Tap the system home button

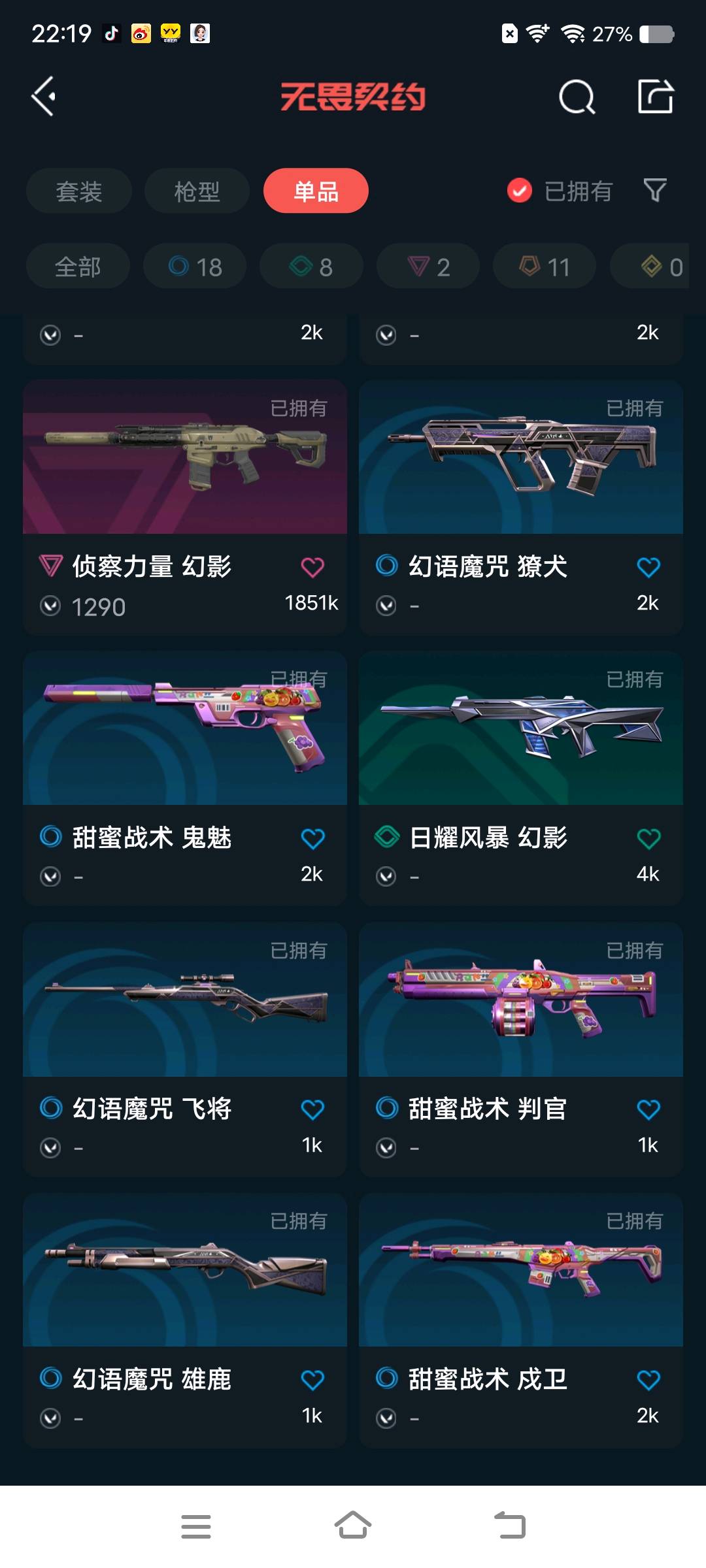pyautogui.click(x=353, y=1526)
